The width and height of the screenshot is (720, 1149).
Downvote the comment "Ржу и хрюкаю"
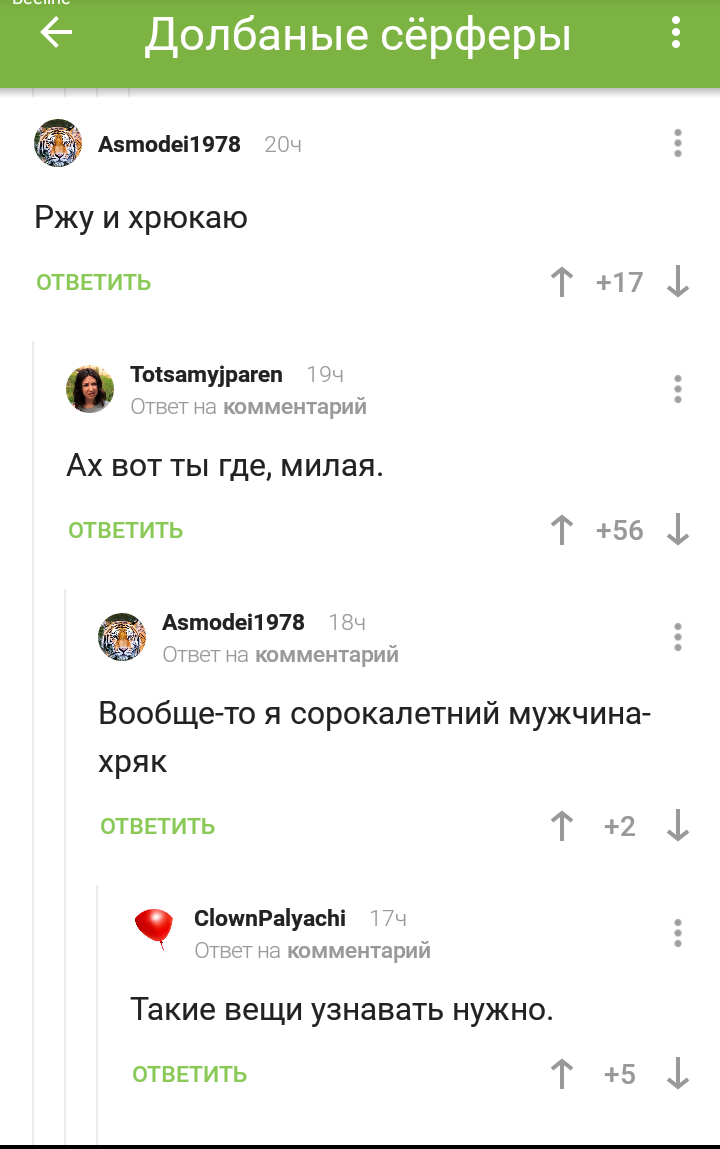678,282
